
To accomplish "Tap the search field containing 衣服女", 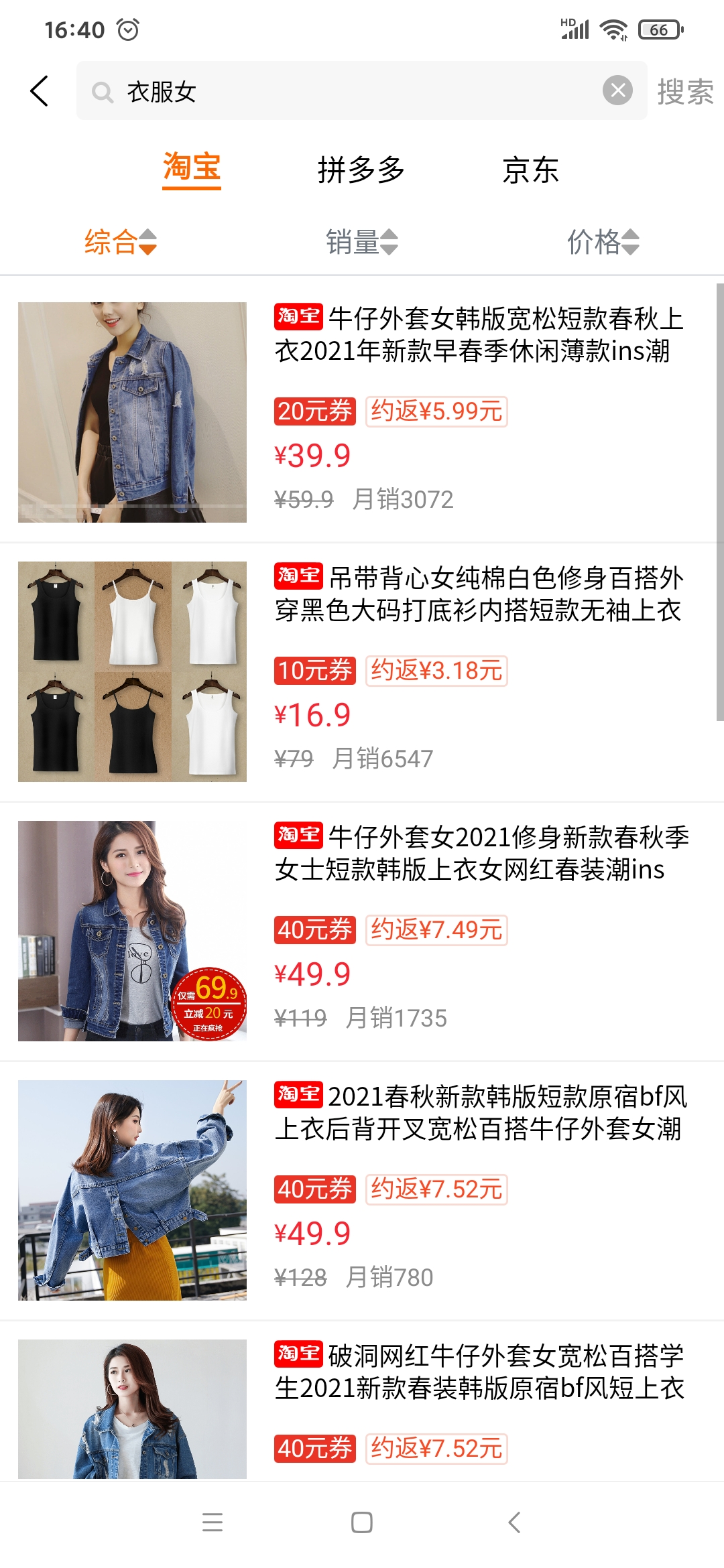I will coord(349,91).
